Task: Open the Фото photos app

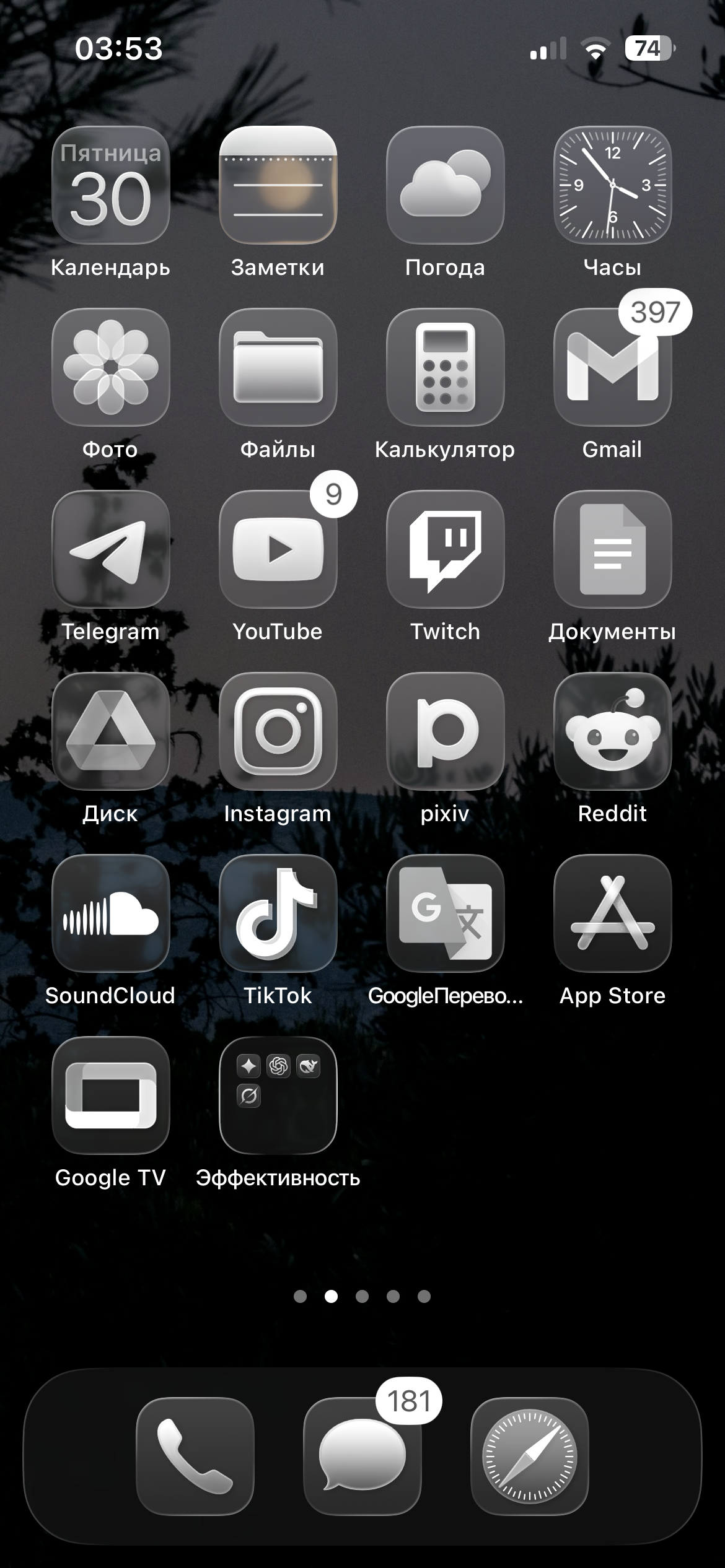Action: tap(110, 367)
